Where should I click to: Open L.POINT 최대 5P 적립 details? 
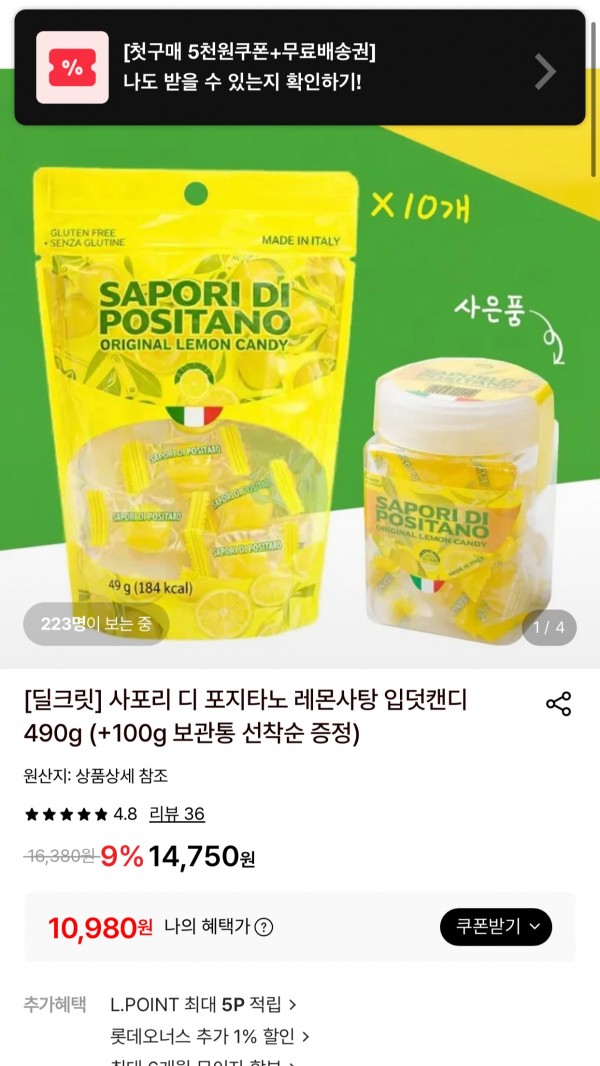(x=203, y=1004)
